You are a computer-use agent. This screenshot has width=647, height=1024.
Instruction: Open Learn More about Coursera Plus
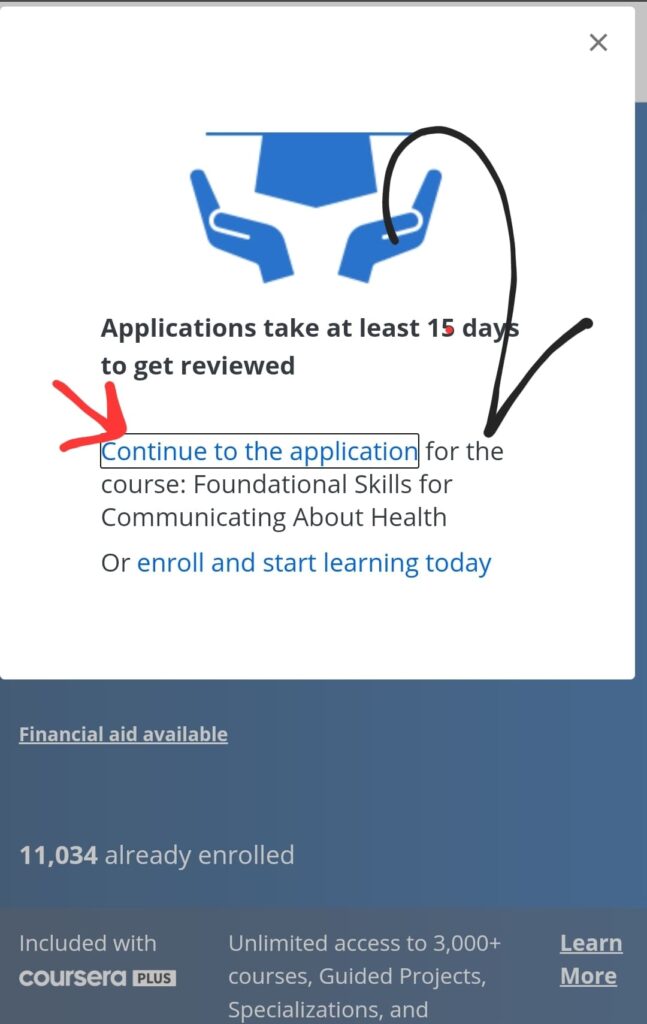[x=590, y=959]
